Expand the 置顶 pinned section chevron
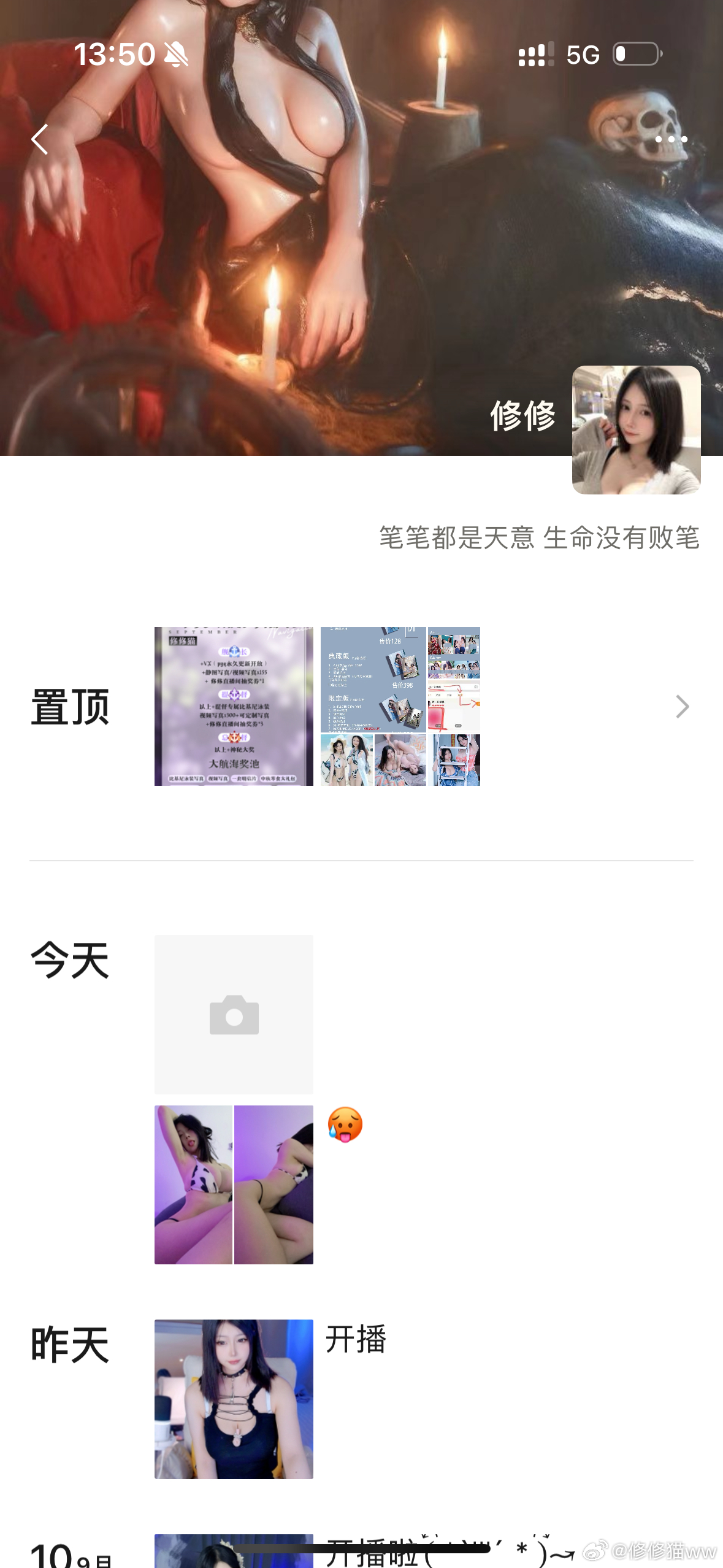 click(682, 707)
